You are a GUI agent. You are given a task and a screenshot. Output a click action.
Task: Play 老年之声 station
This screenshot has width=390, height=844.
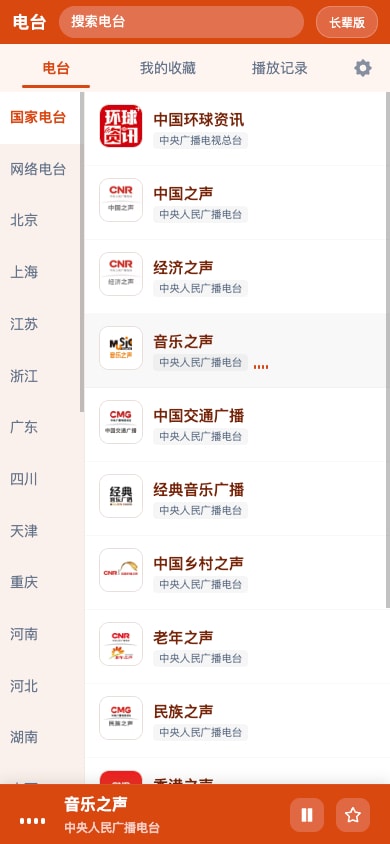(x=236, y=646)
